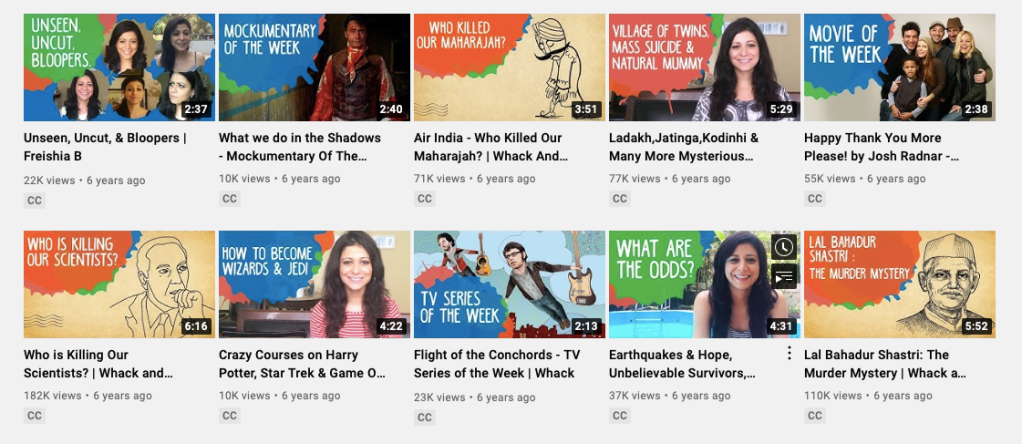The image size is (1022, 444).
Task: Save Earthquakes & Hope video to Watch Later
Action: coord(785,247)
